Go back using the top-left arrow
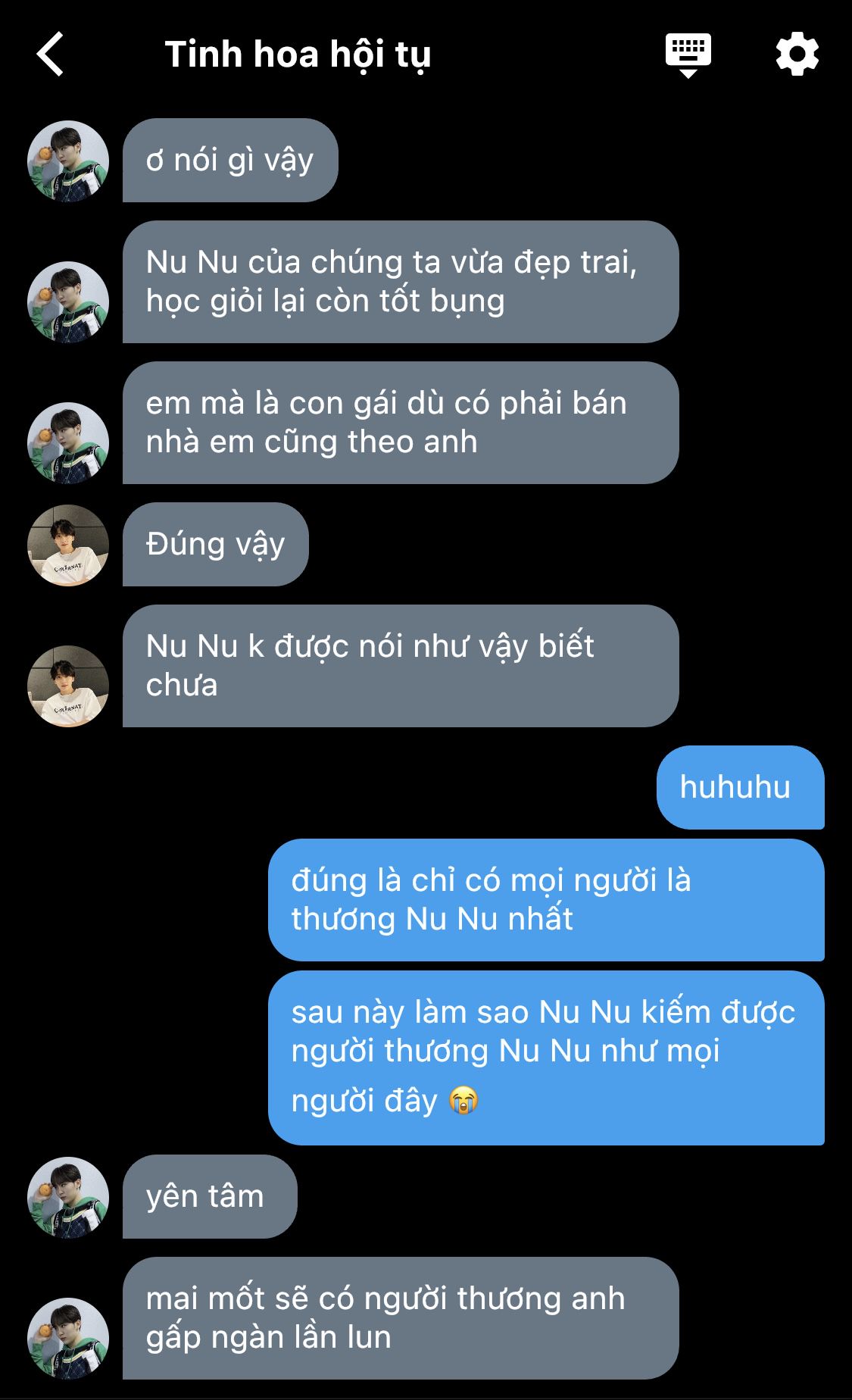 [50, 55]
